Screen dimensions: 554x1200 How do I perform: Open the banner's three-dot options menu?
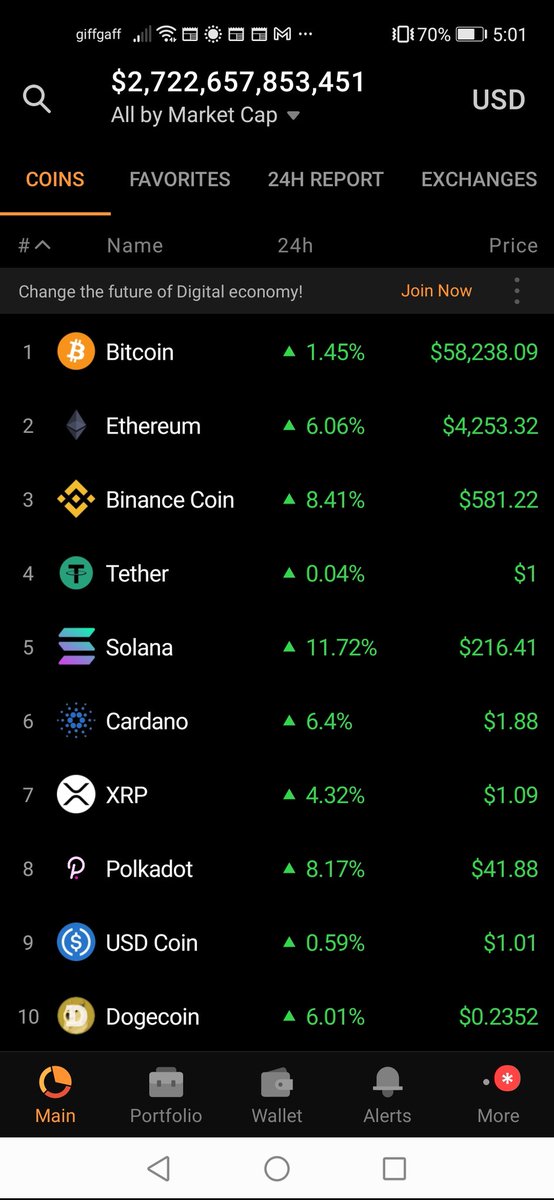coord(517,291)
